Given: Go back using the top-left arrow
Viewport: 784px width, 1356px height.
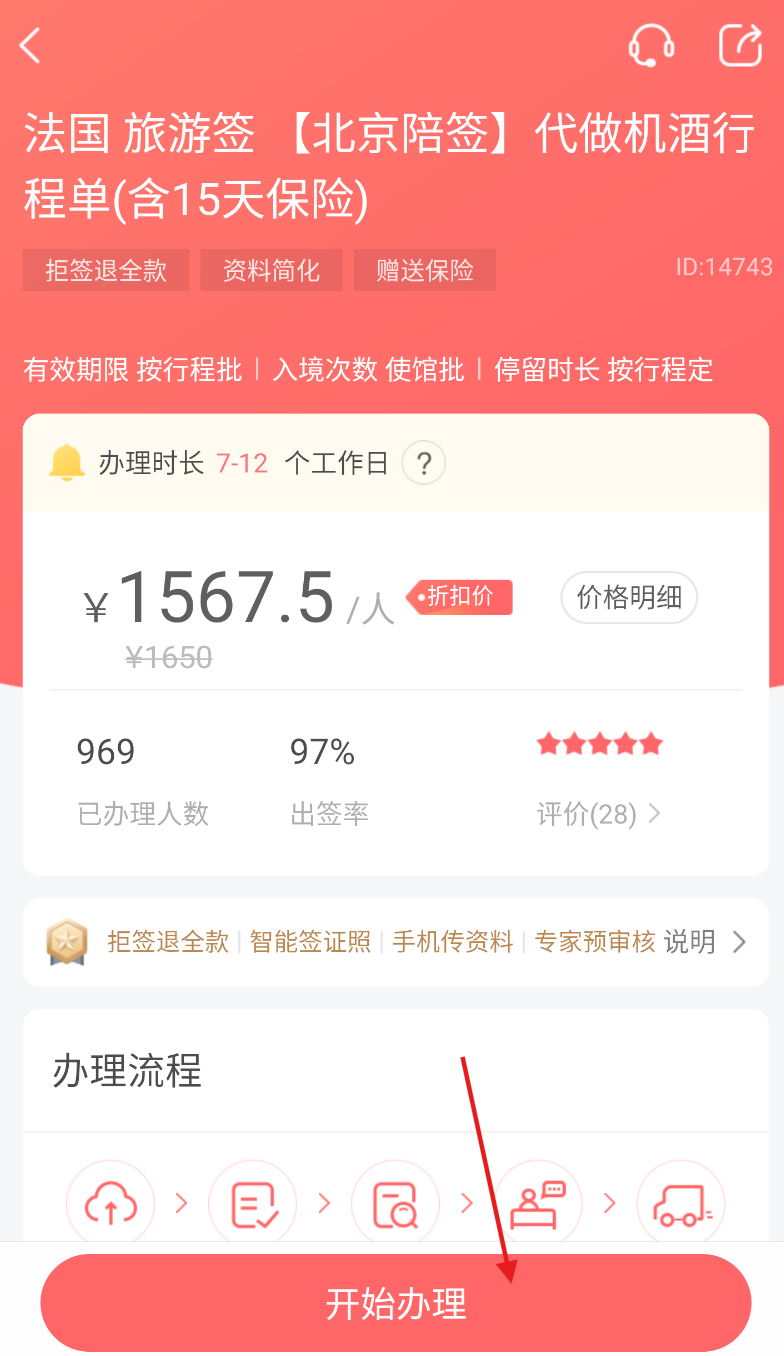Looking at the screenshot, I should [x=31, y=45].
